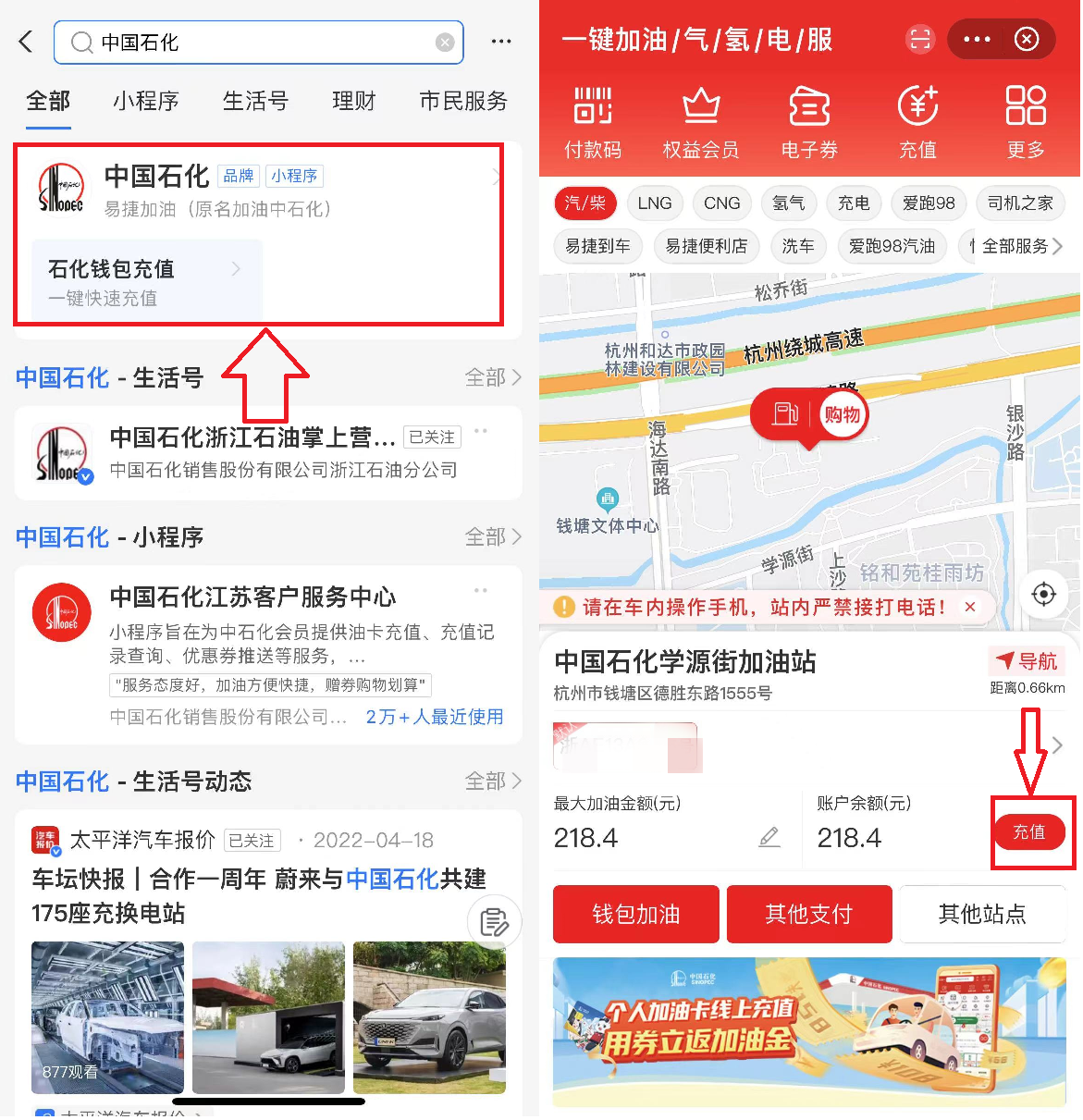Image resolution: width=1083 pixels, height=1120 pixels.
Task: Go back from the search page
Action: click(x=26, y=42)
